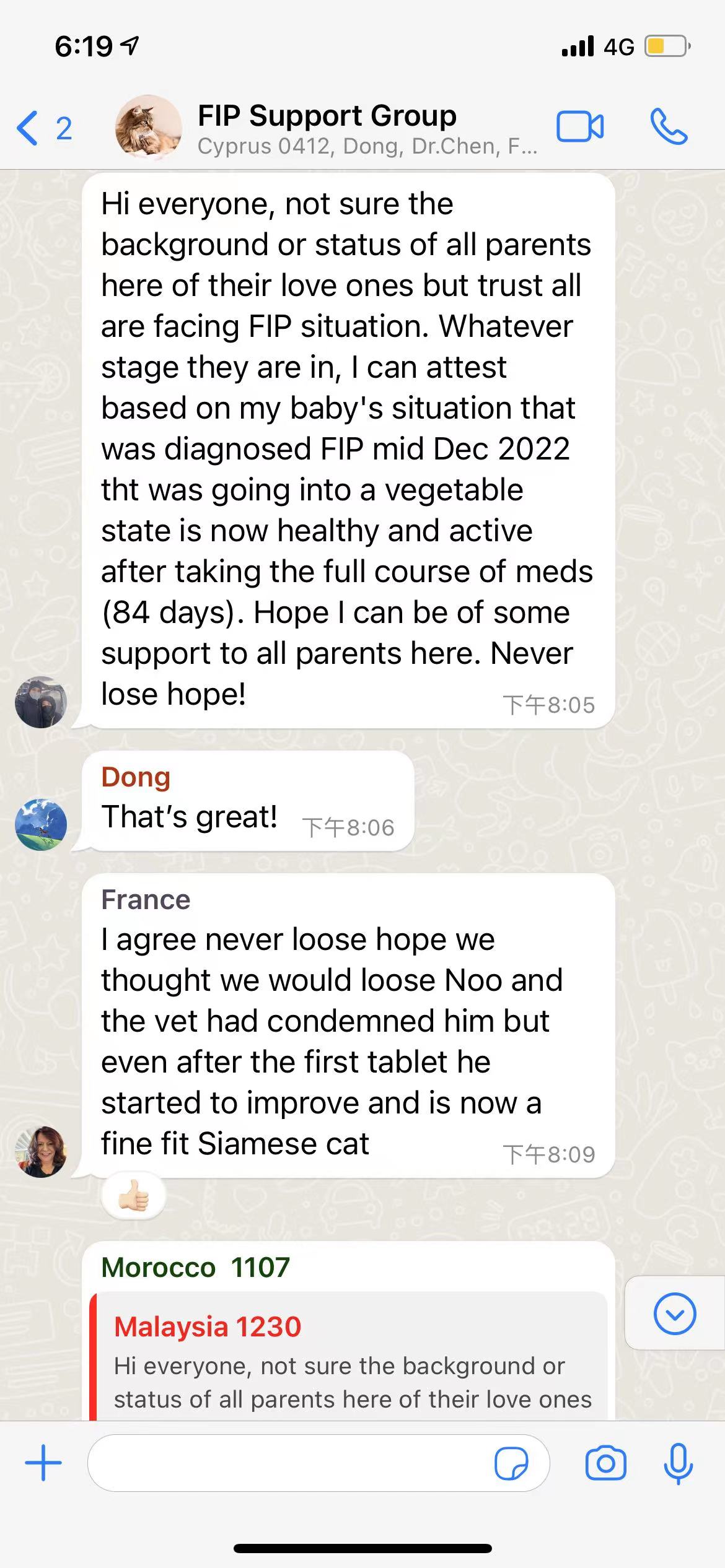Screen dimensions: 725x1568
Task: Open avatar of the 84-days message sender
Action: tap(41, 702)
